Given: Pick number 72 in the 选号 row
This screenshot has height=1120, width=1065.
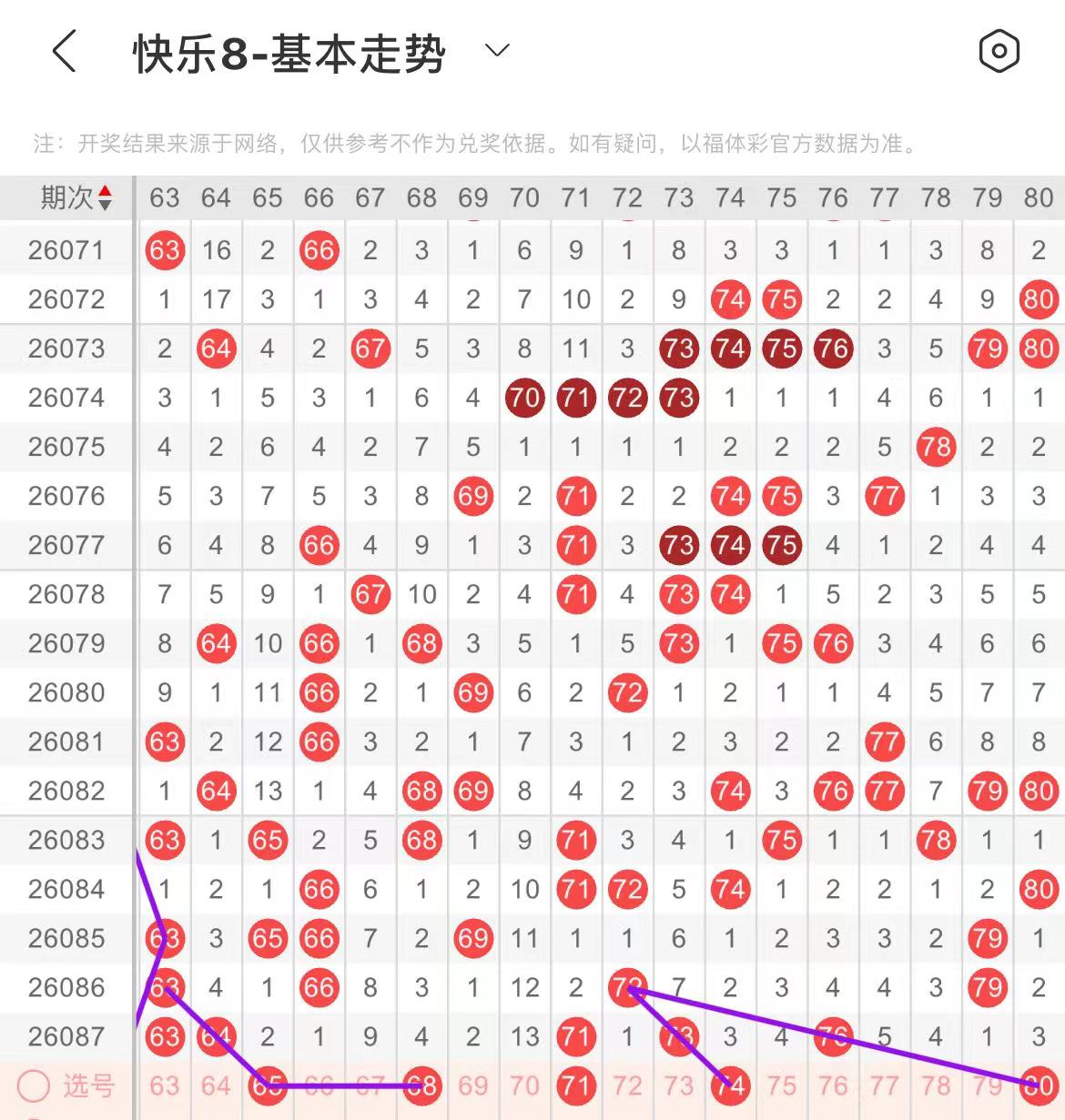Looking at the screenshot, I should pos(627,1085).
